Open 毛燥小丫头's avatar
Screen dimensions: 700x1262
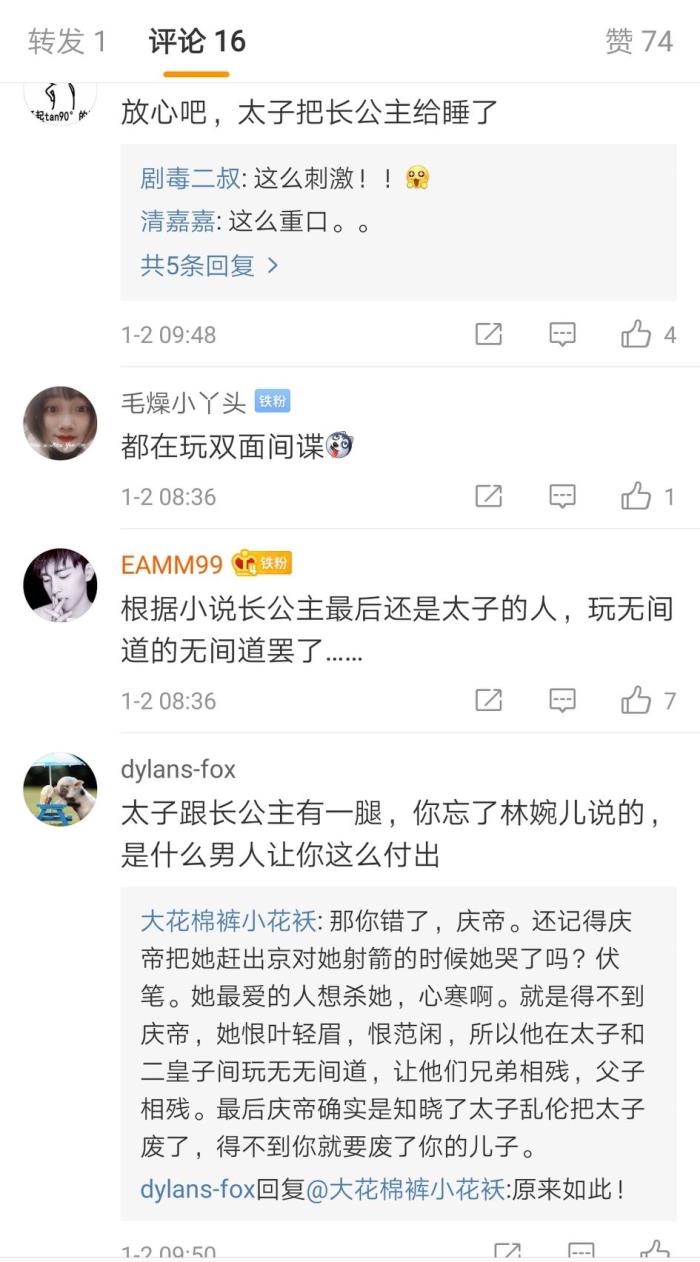pos(60,423)
